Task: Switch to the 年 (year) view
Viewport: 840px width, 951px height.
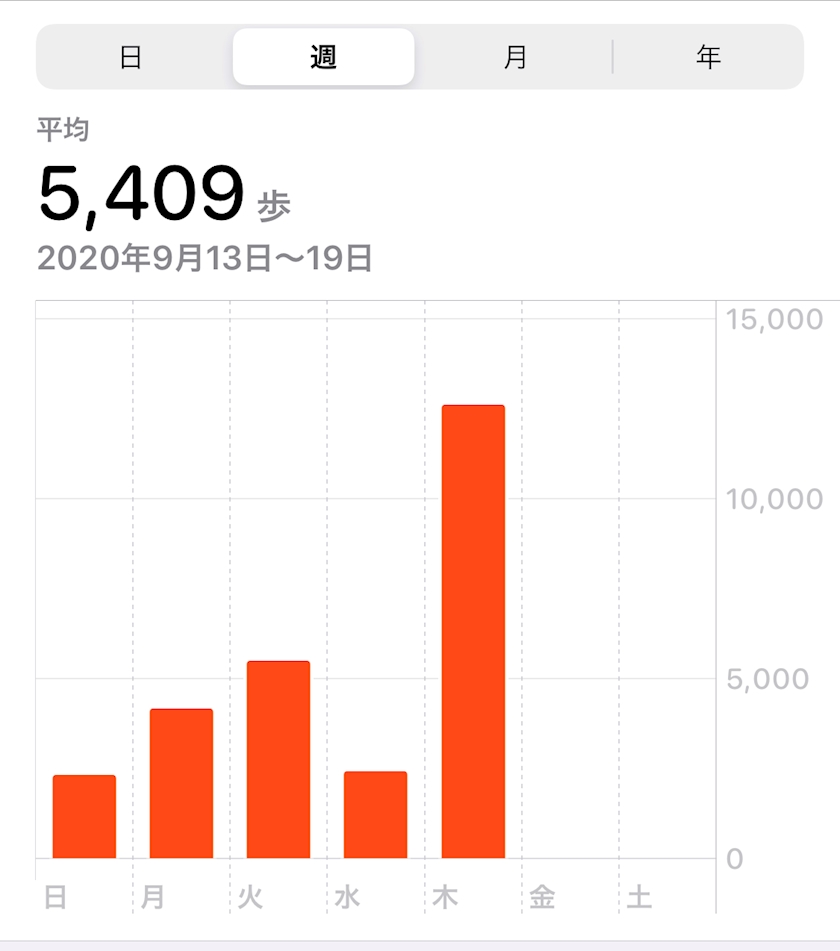Action: click(x=708, y=57)
